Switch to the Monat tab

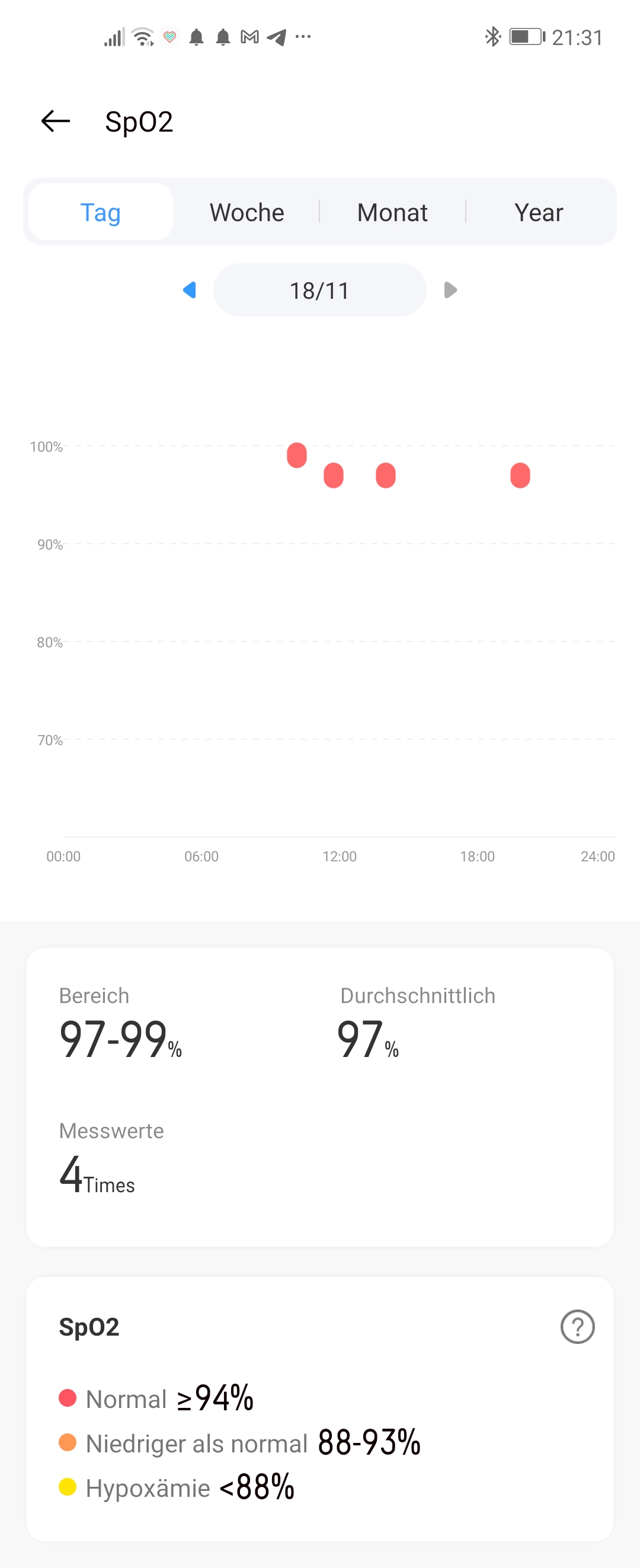point(392,212)
